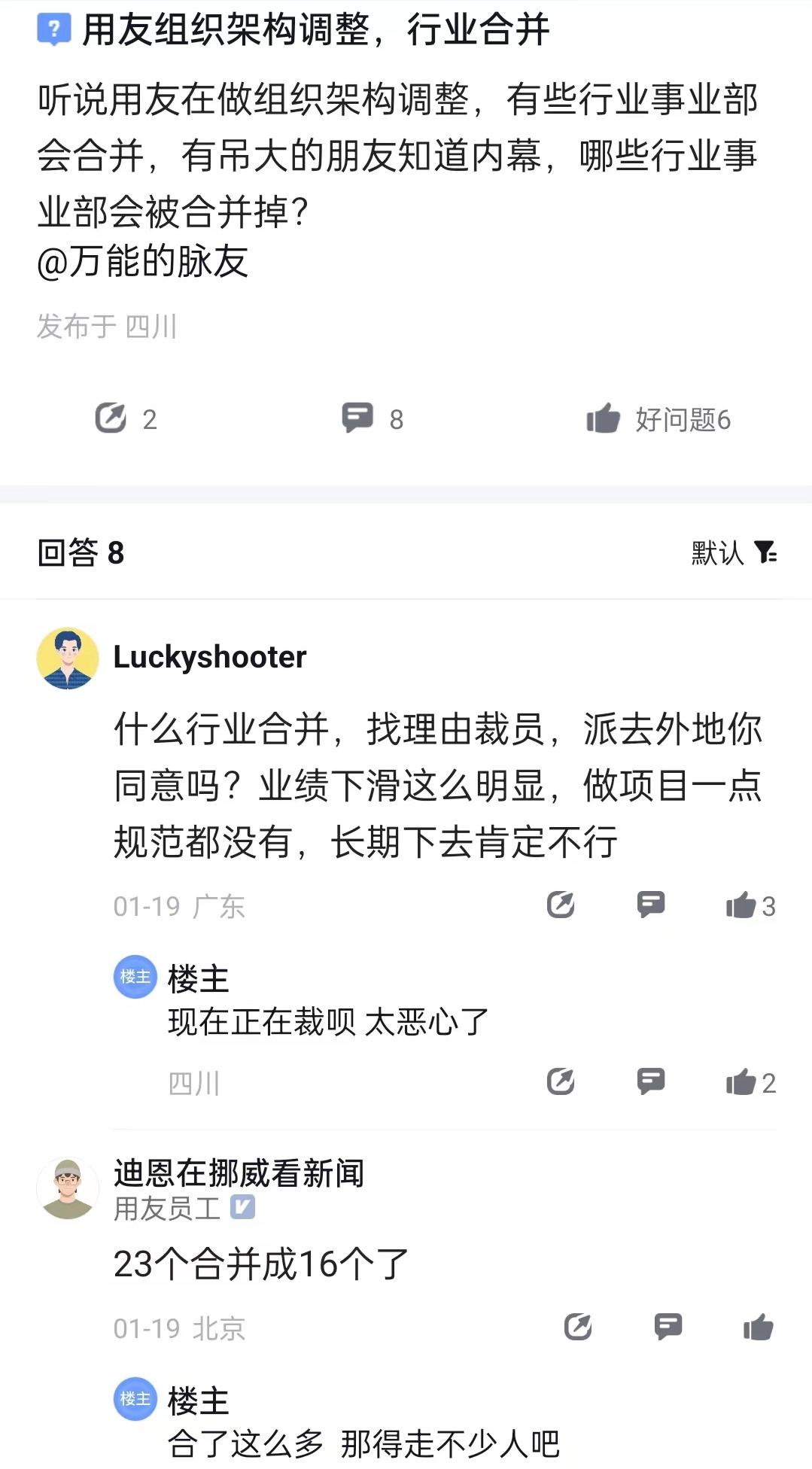812x1469 pixels.
Task: Share 楼主's reply 现在正在裁呗
Action: coord(561,1081)
